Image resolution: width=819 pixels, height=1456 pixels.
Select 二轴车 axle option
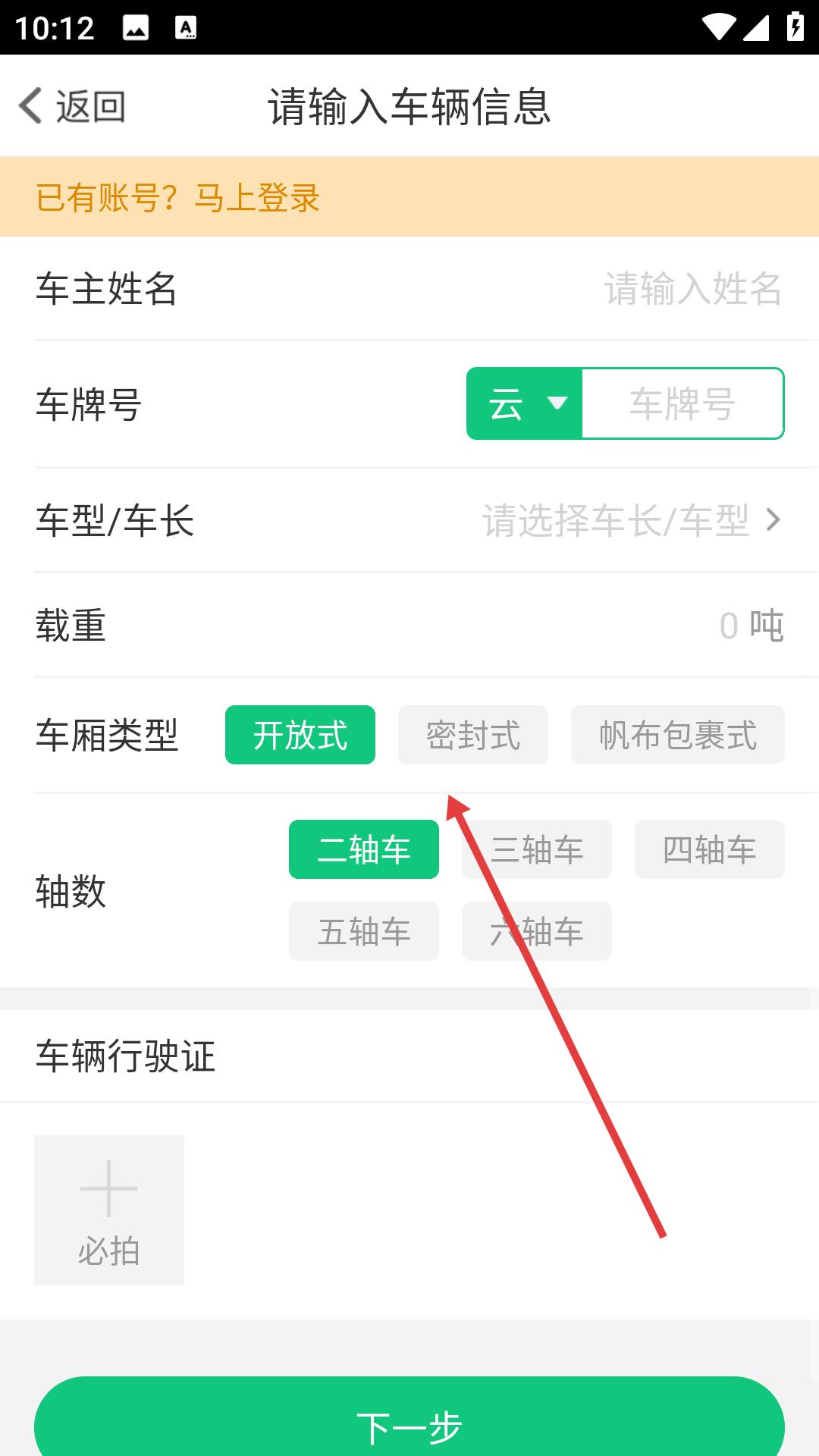(x=364, y=849)
